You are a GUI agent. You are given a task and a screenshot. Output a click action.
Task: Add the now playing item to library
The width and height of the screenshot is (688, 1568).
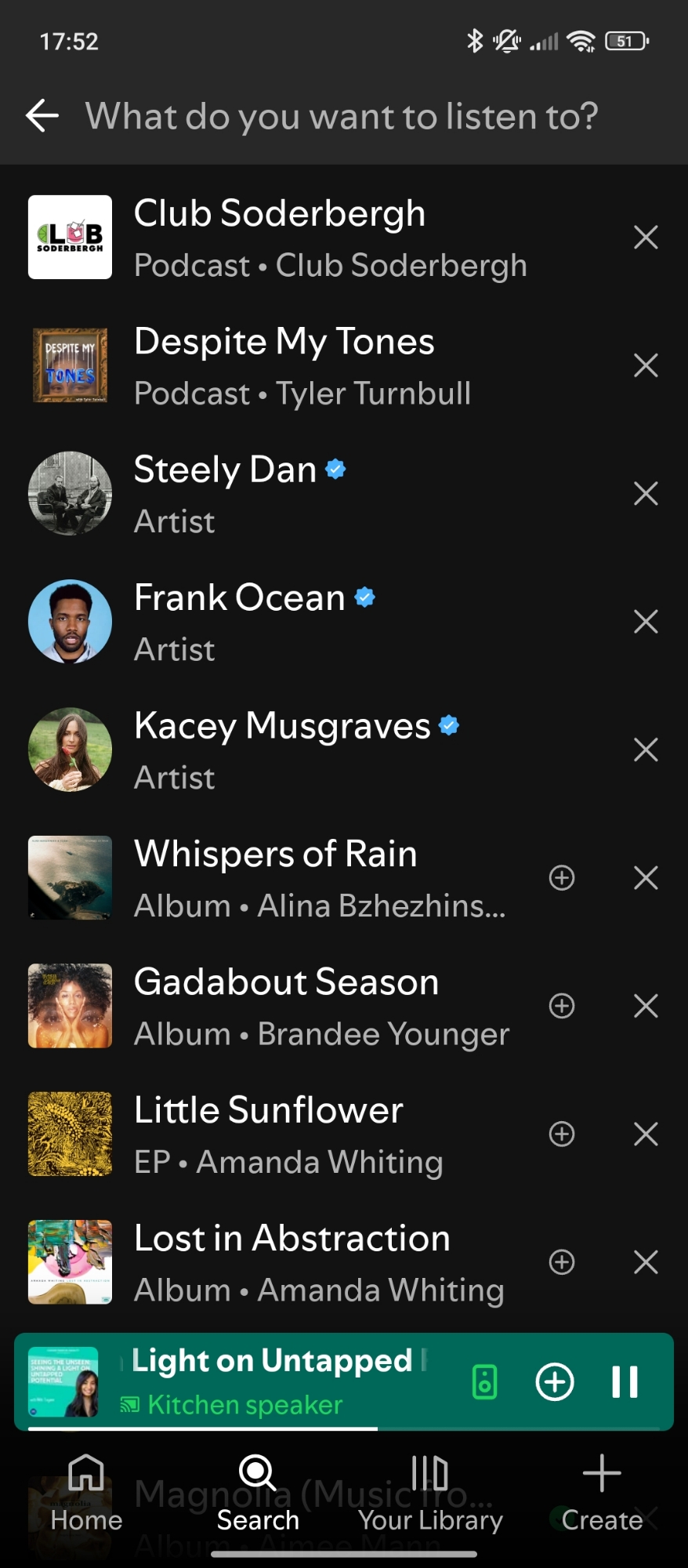click(x=555, y=1381)
